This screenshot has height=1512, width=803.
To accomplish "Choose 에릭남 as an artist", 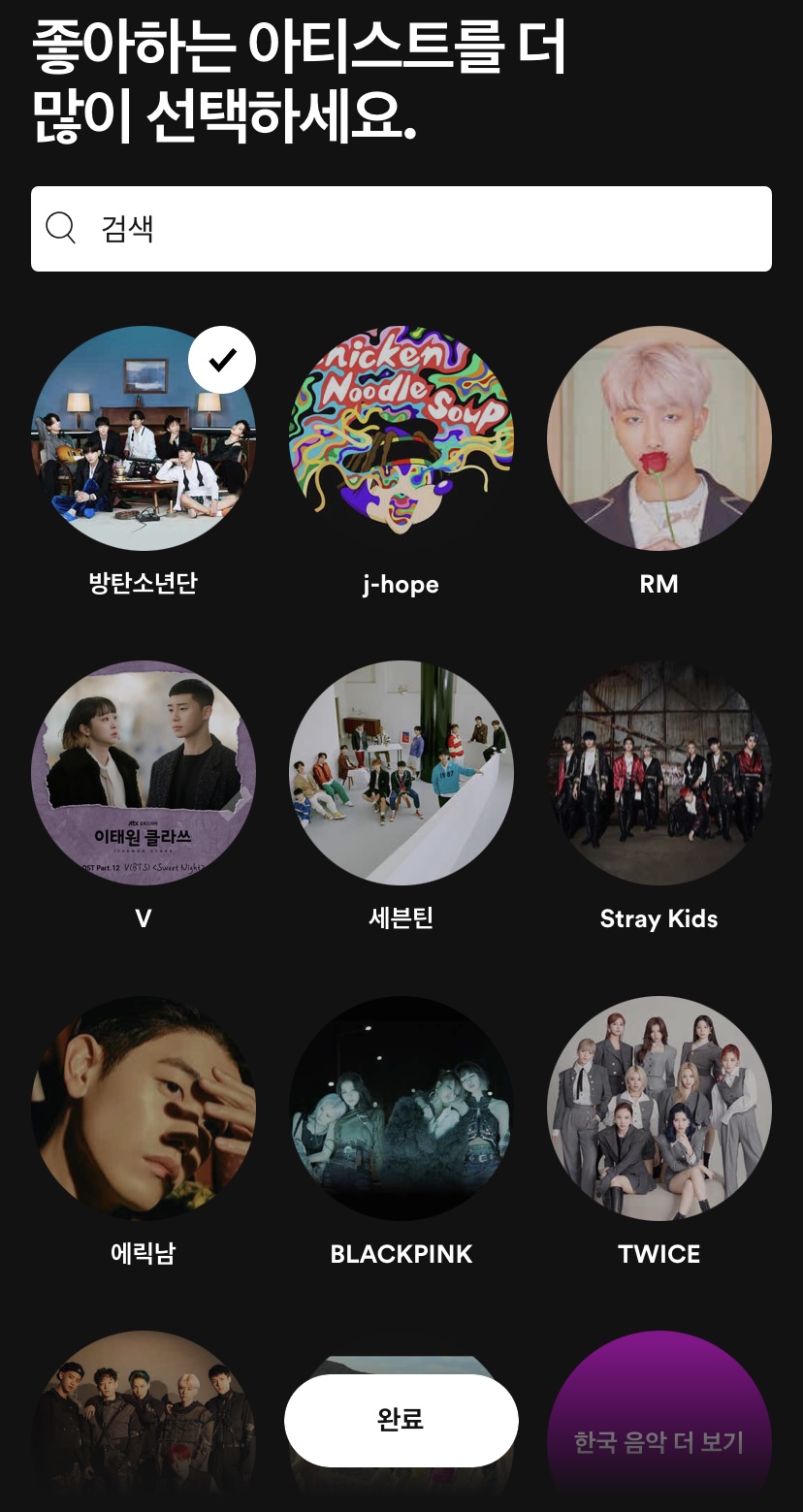I will click(144, 1108).
